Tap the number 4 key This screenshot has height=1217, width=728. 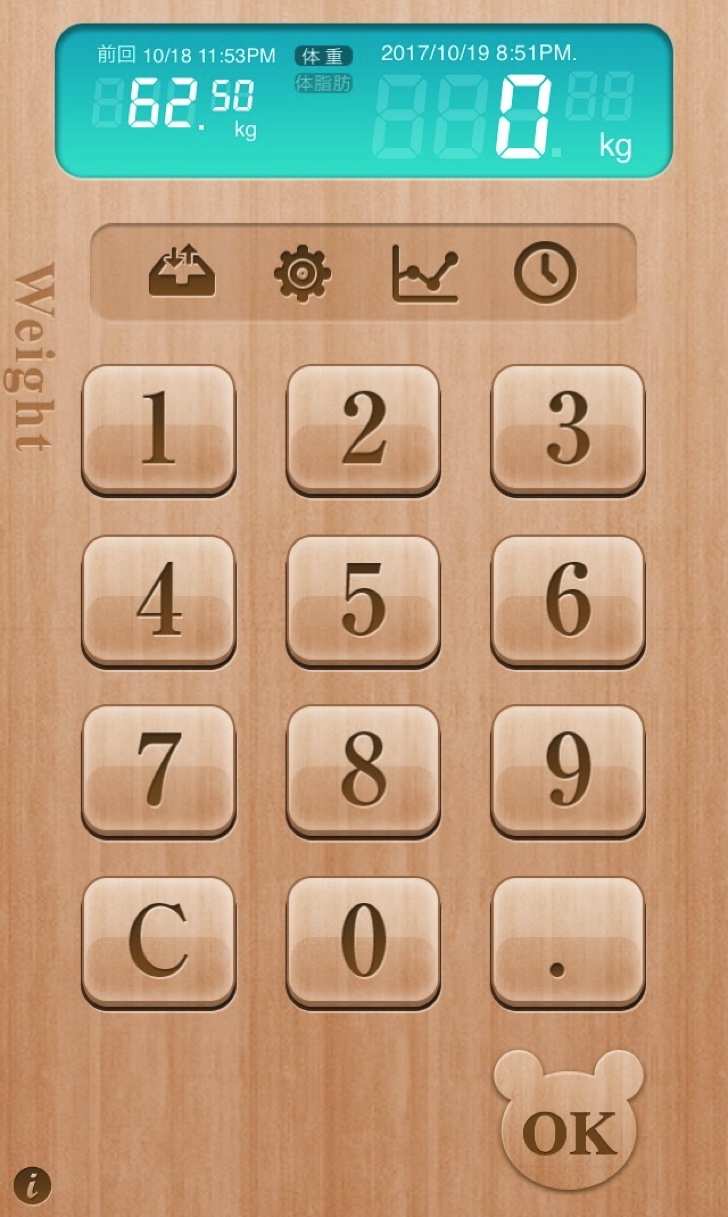159,600
